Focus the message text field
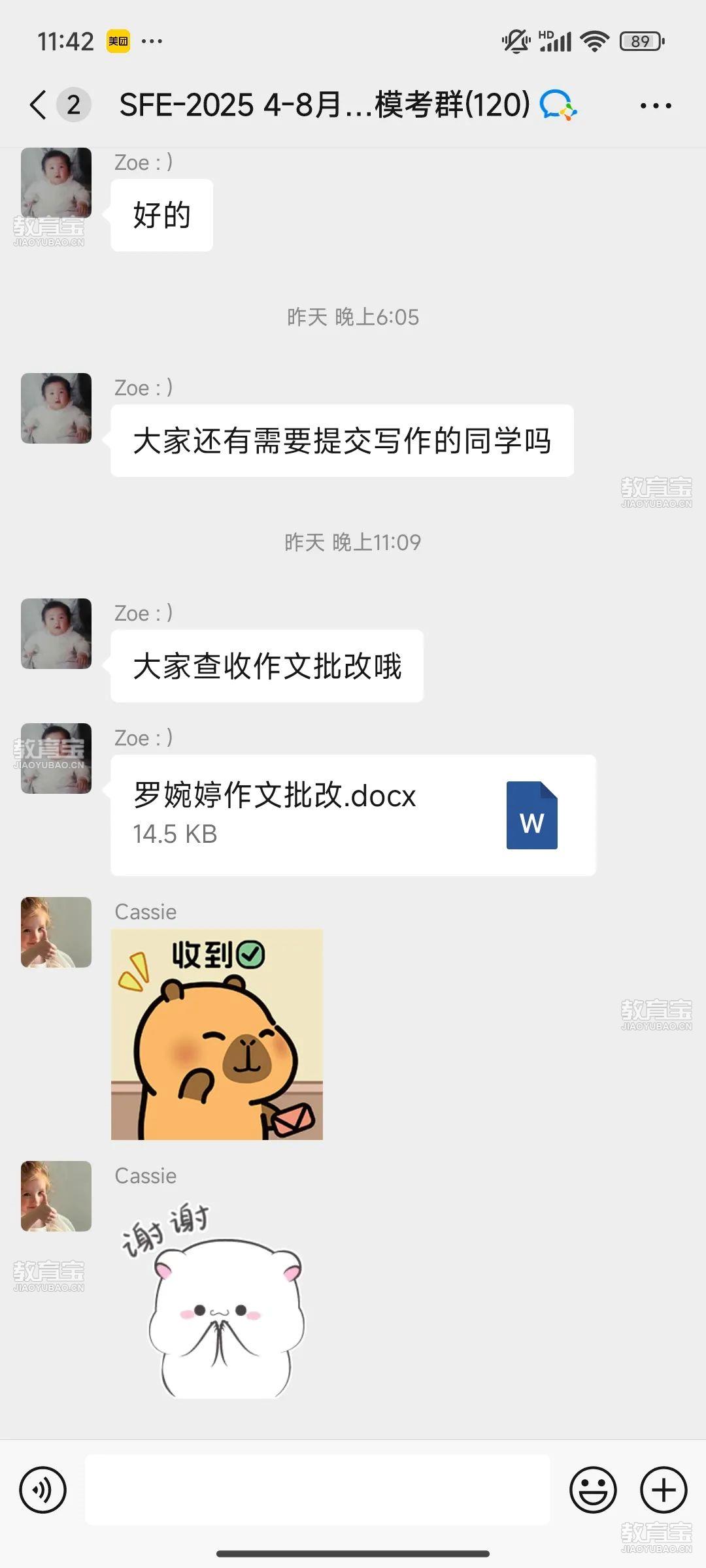 318,1490
